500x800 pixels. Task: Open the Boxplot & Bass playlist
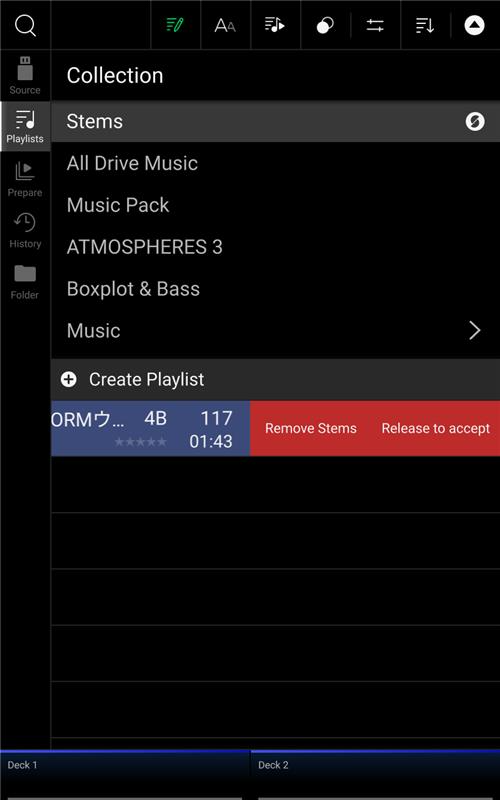point(276,289)
